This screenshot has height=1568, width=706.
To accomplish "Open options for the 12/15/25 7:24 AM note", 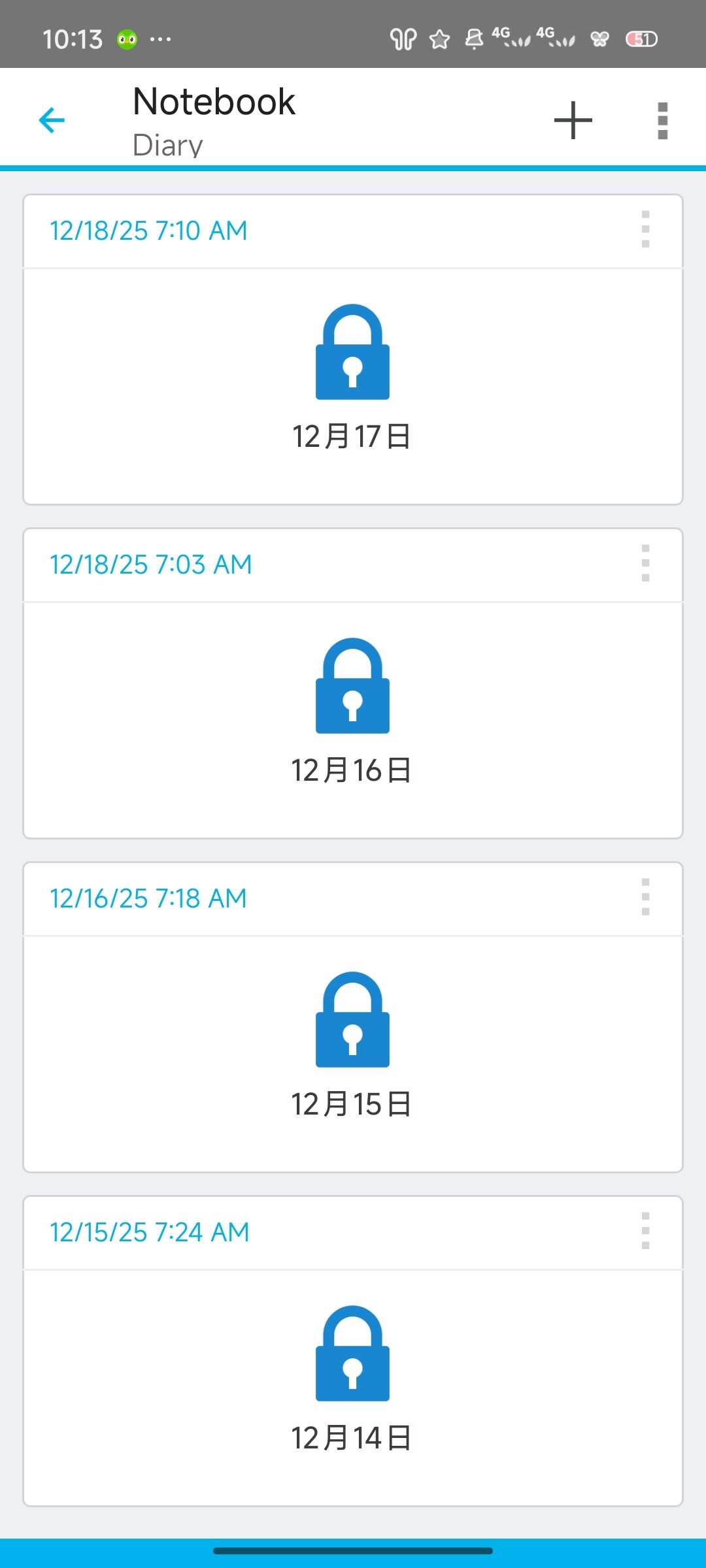I will tap(645, 1231).
